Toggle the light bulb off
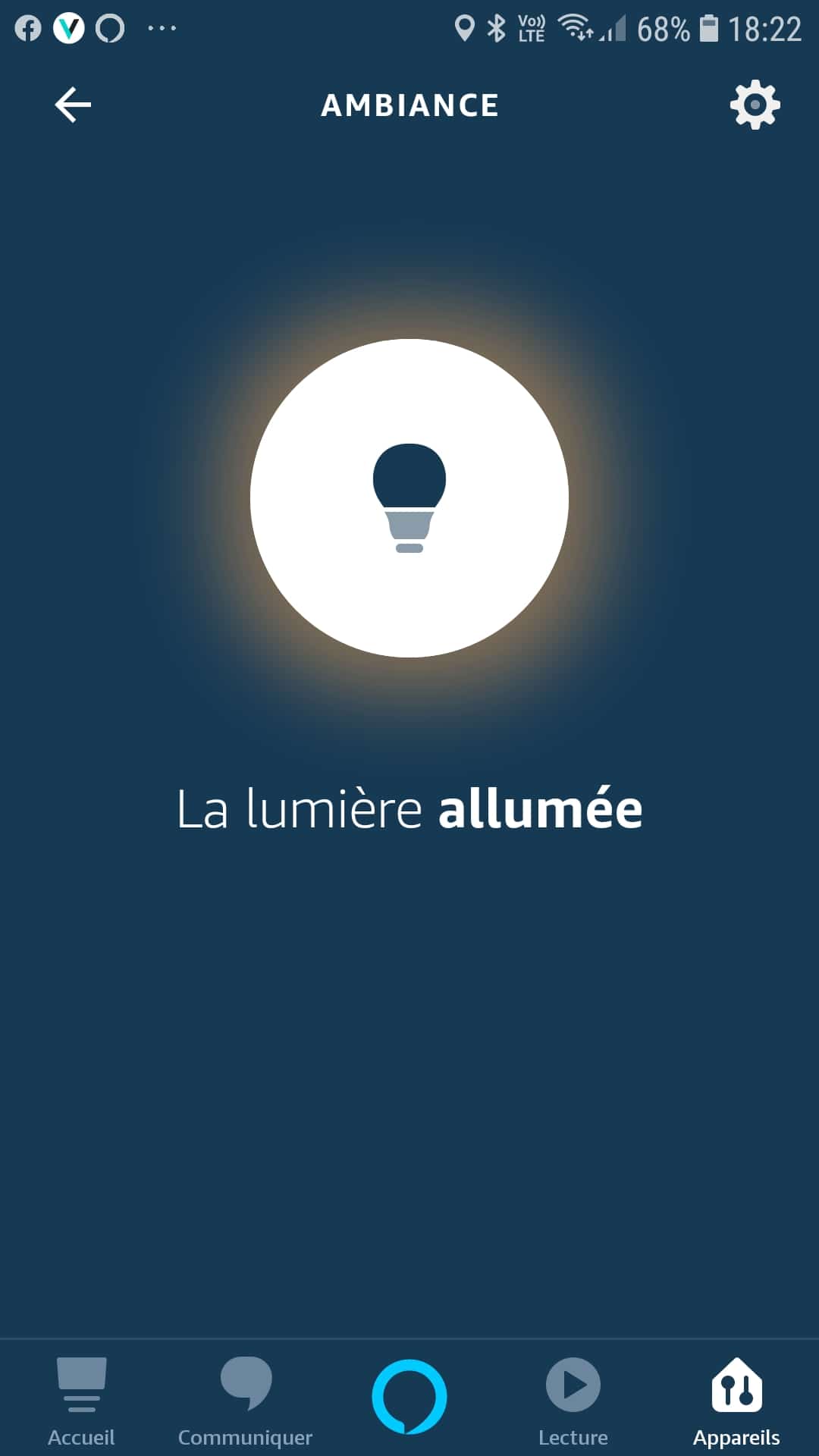The height and width of the screenshot is (1456, 819). coord(409,498)
